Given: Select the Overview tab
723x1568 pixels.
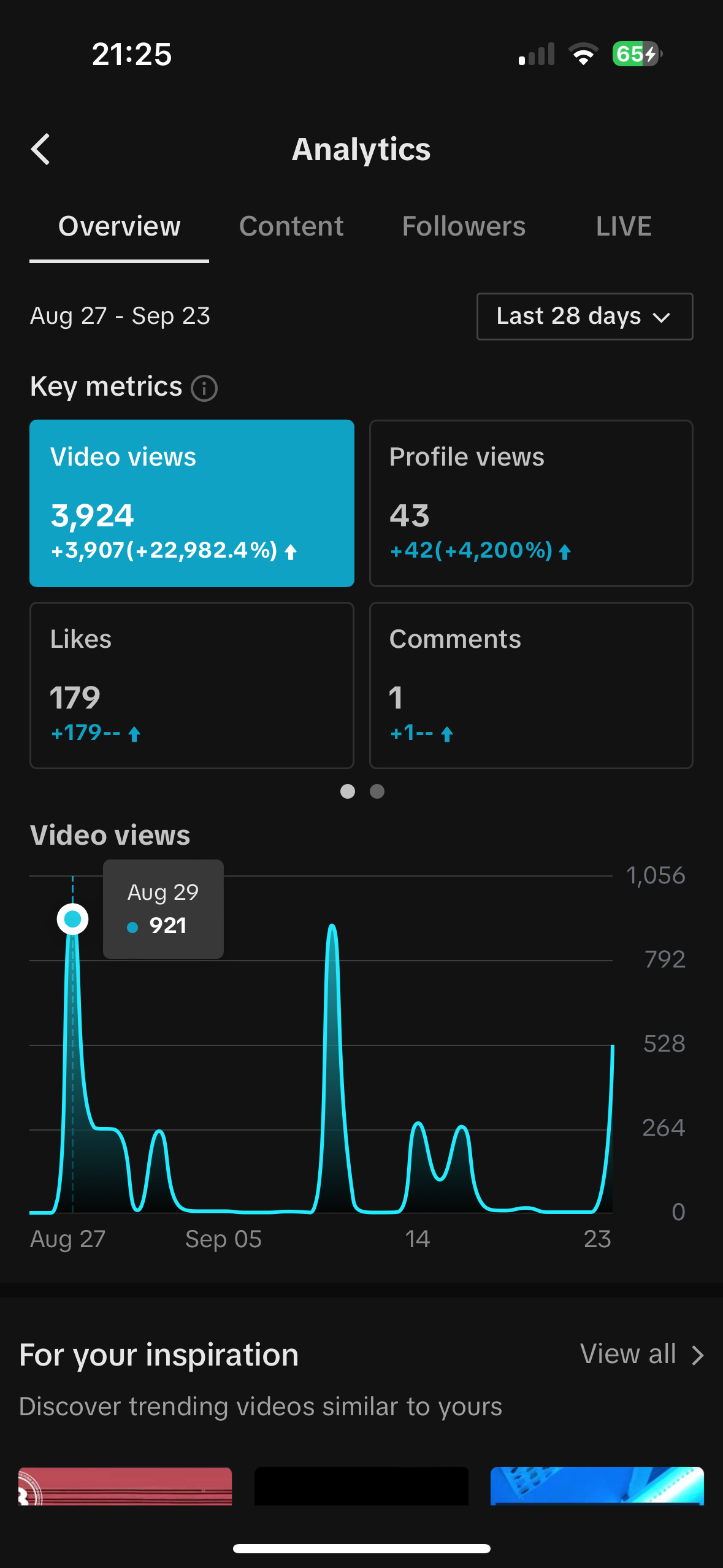Looking at the screenshot, I should pyautogui.click(x=119, y=226).
